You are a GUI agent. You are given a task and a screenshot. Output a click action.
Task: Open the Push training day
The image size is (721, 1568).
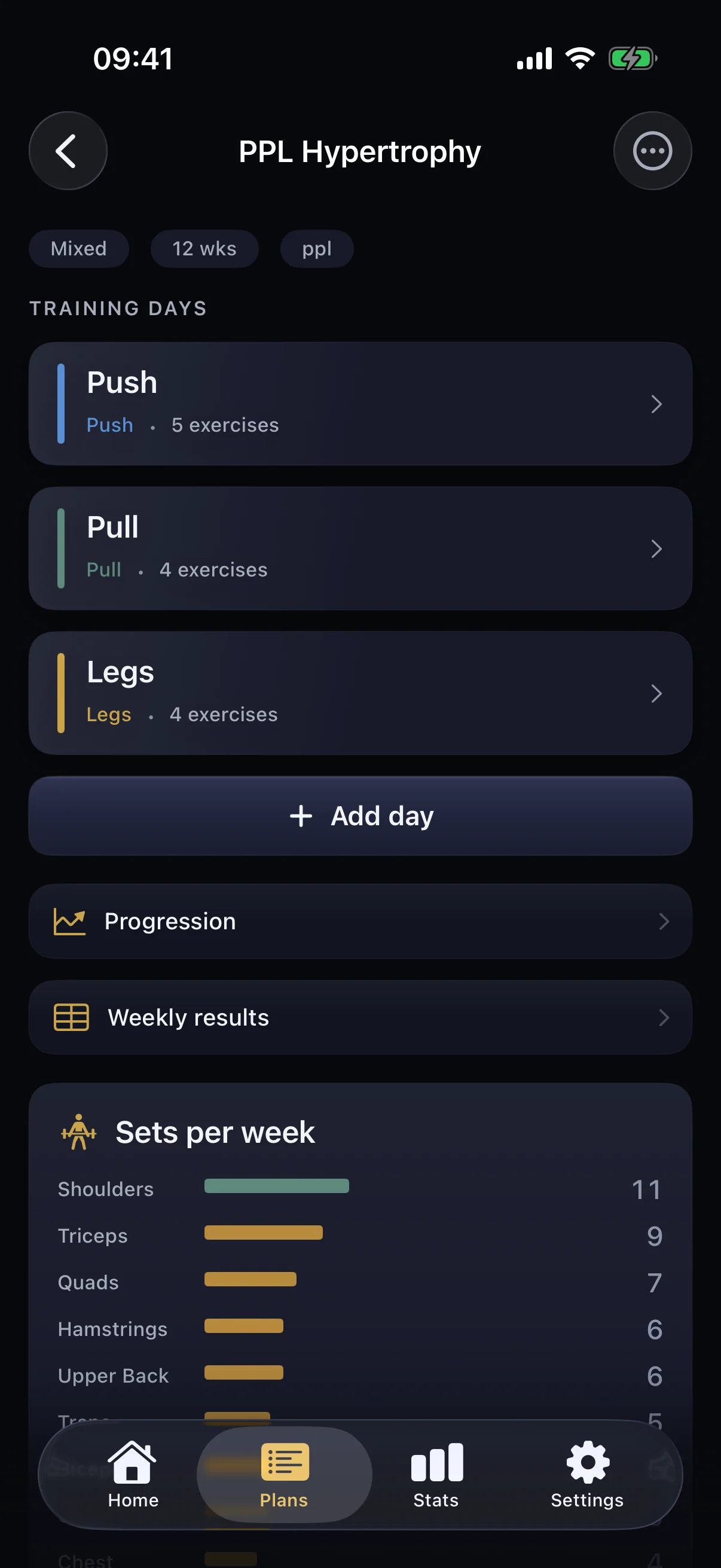tap(359, 404)
